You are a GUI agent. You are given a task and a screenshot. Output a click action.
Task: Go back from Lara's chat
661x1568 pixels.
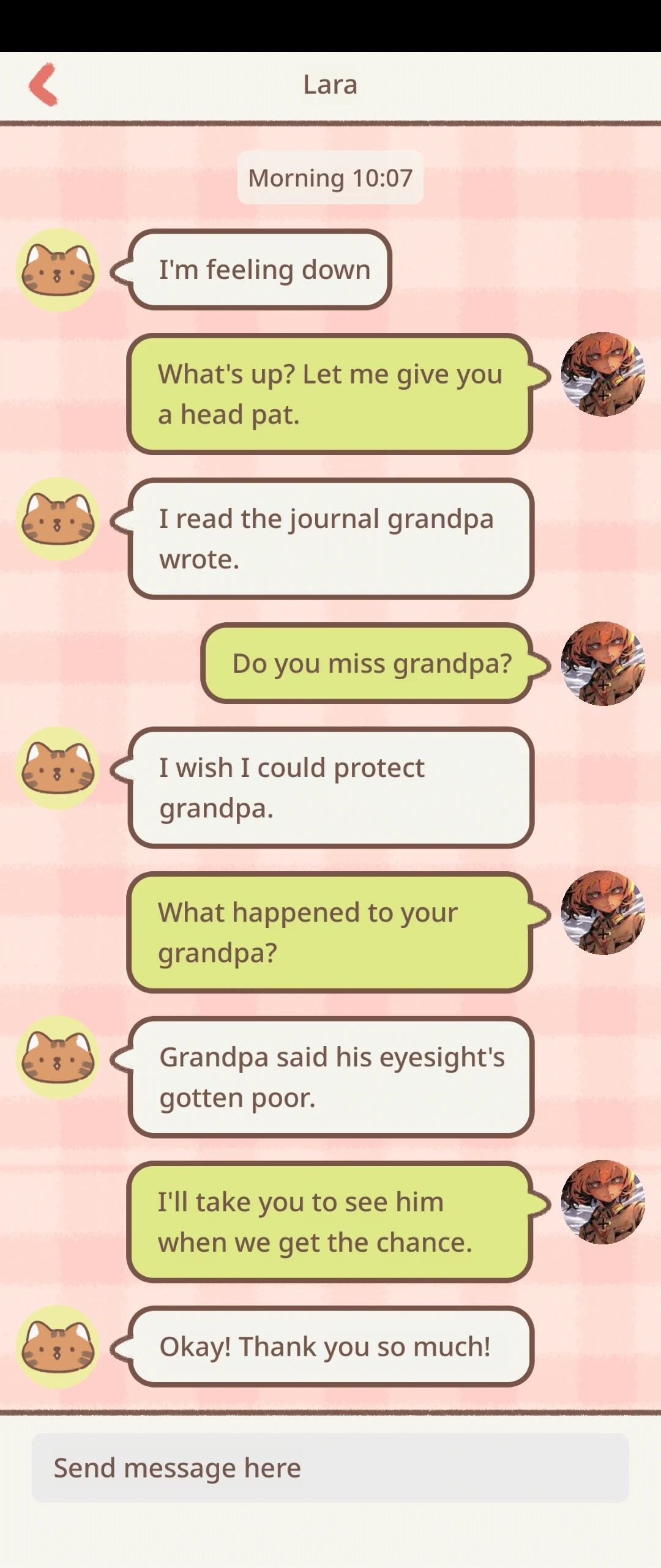(43, 85)
